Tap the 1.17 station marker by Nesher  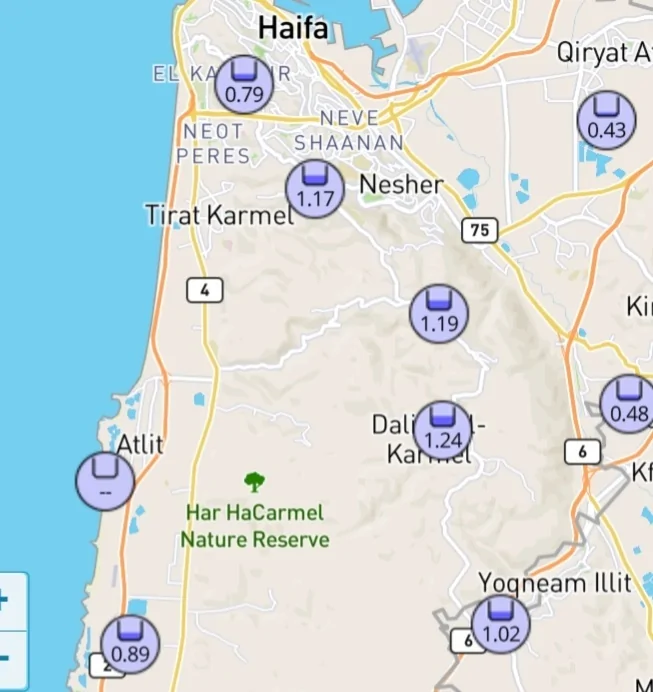(315, 188)
